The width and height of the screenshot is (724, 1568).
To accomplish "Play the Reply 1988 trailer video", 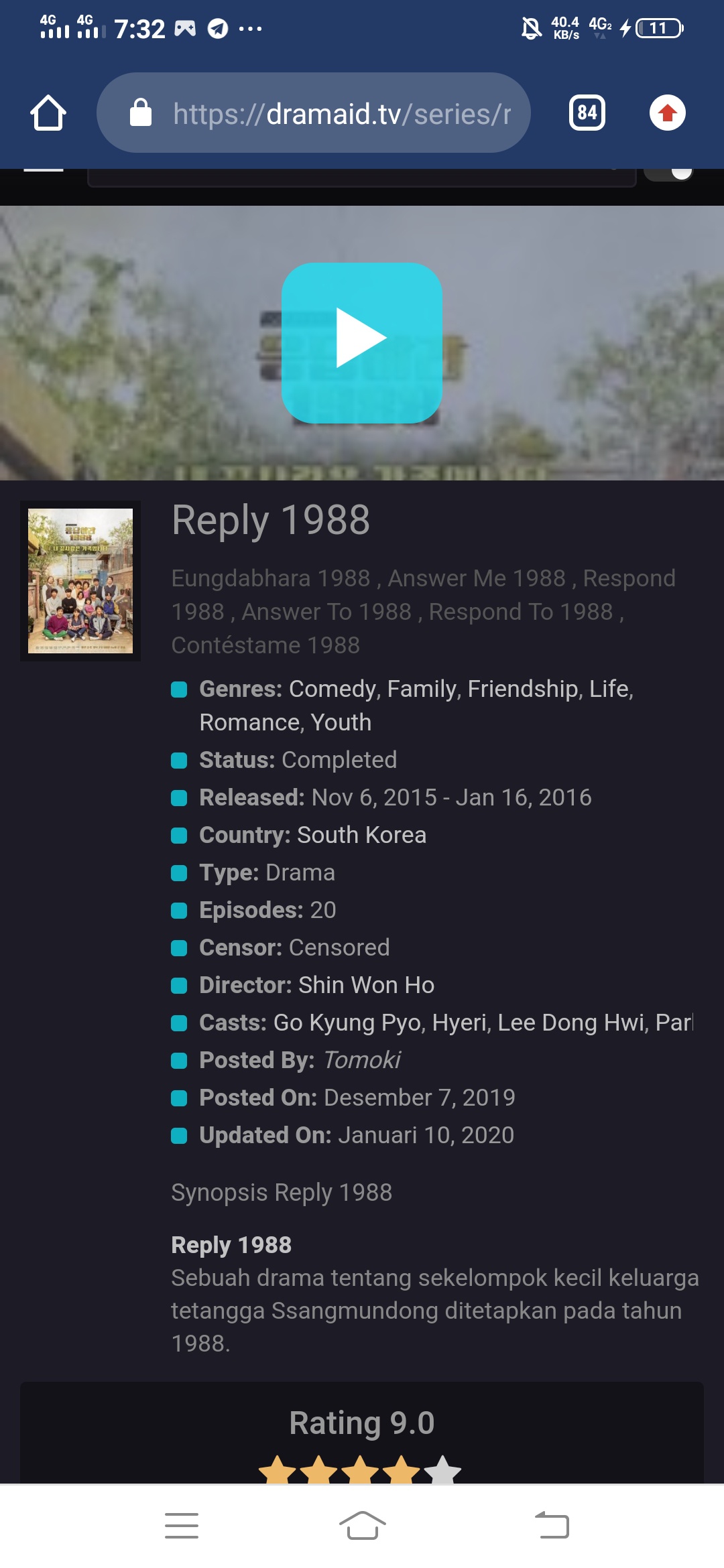I will click(362, 343).
